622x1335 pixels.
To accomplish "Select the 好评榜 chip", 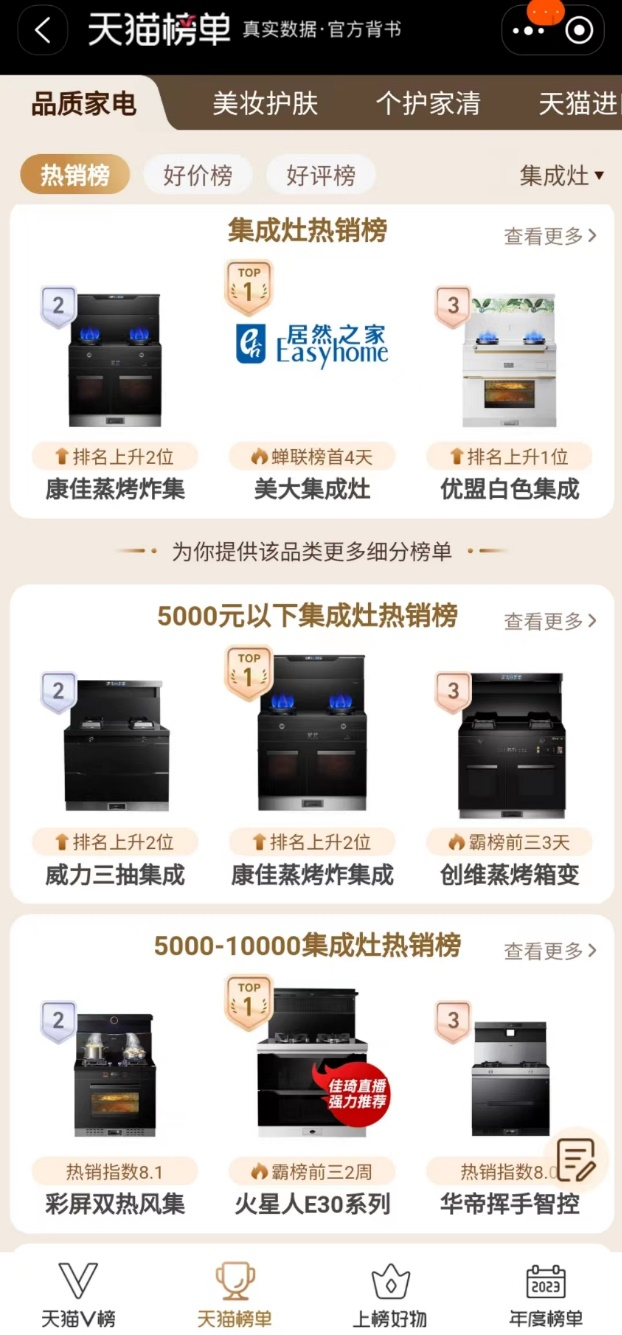I will [x=321, y=176].
